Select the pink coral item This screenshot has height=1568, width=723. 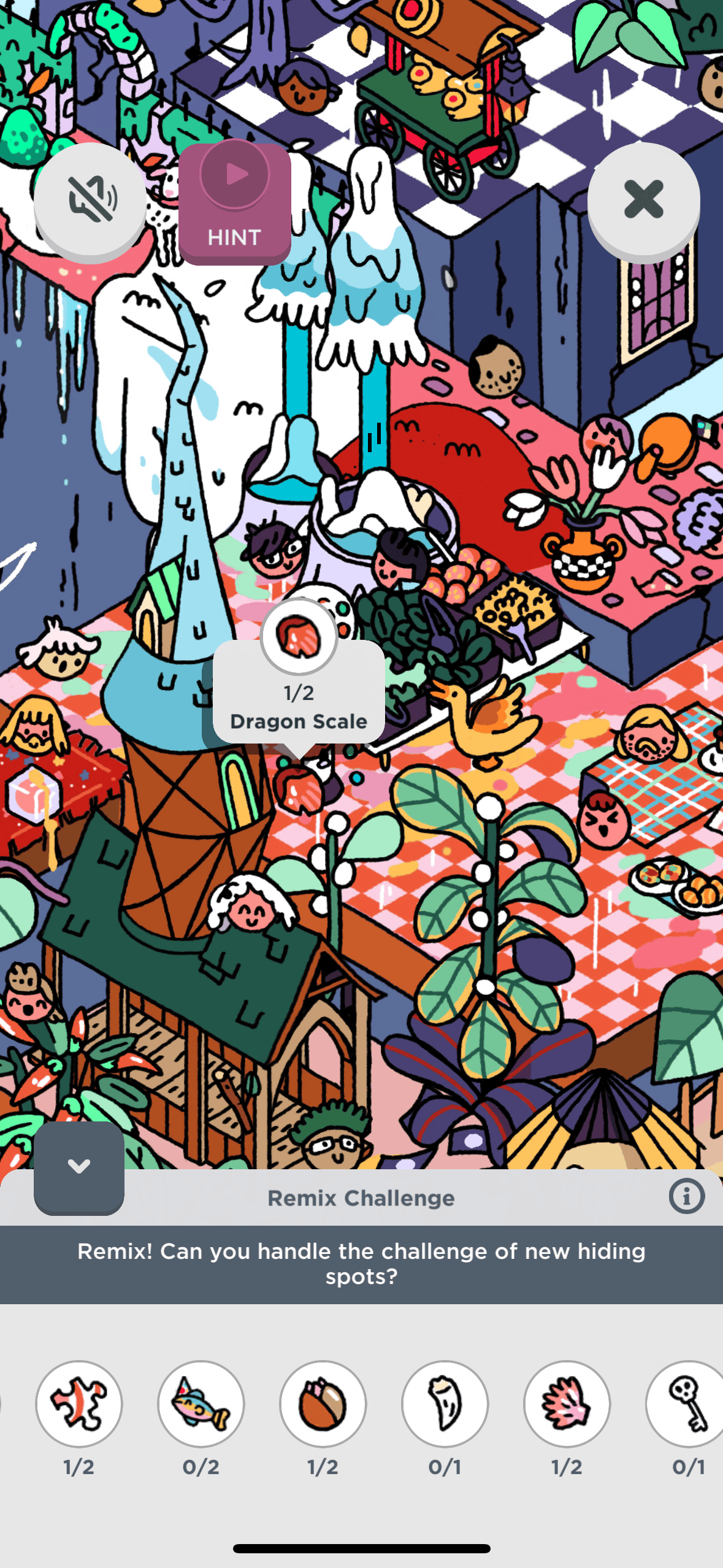coord(567,1404)
